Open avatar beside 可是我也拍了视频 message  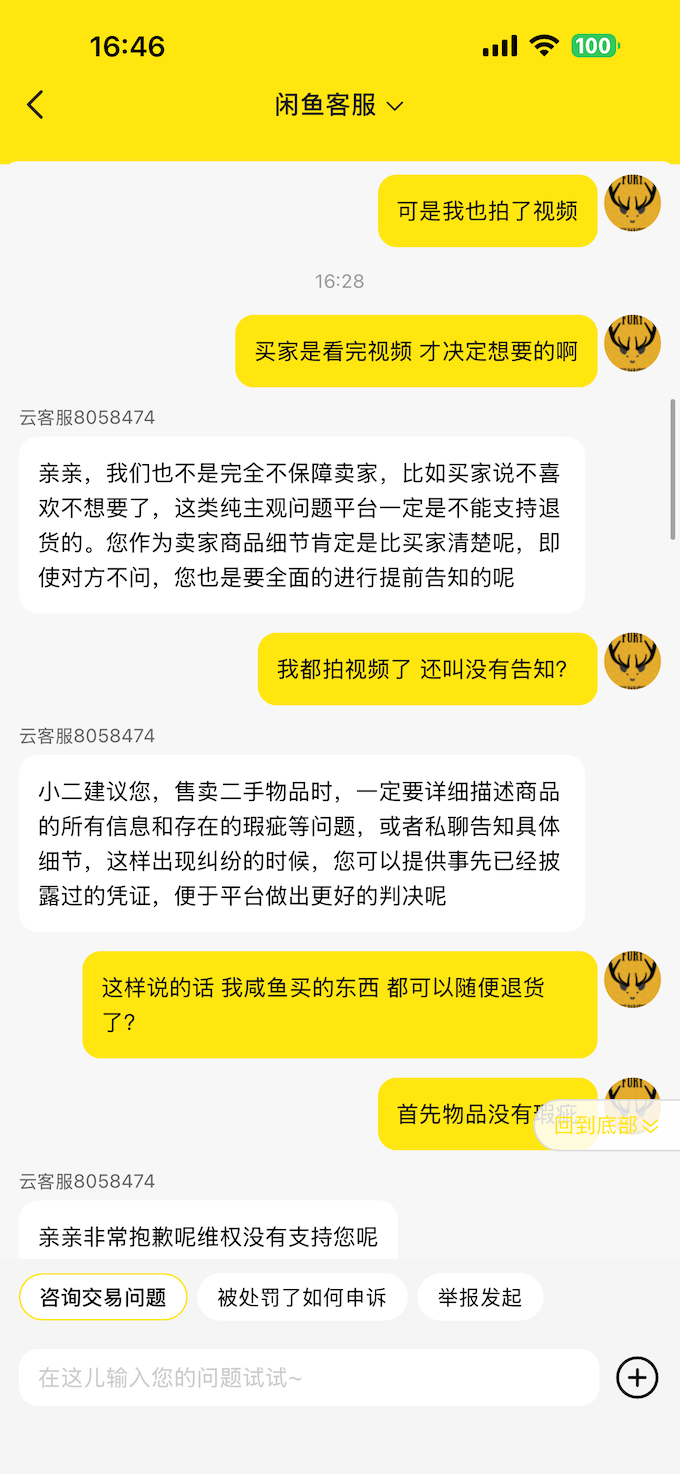(632, 205)
